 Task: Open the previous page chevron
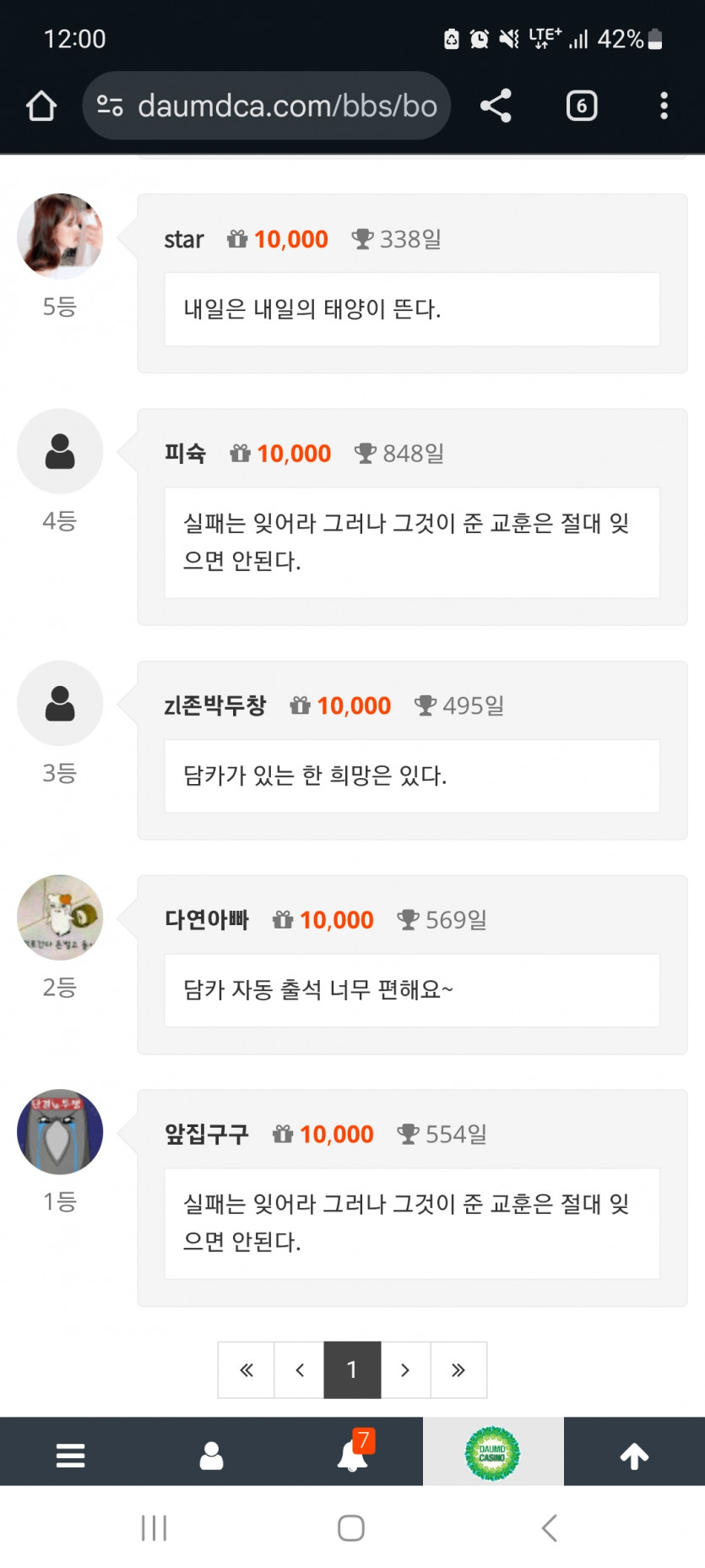click(299, 1369)
